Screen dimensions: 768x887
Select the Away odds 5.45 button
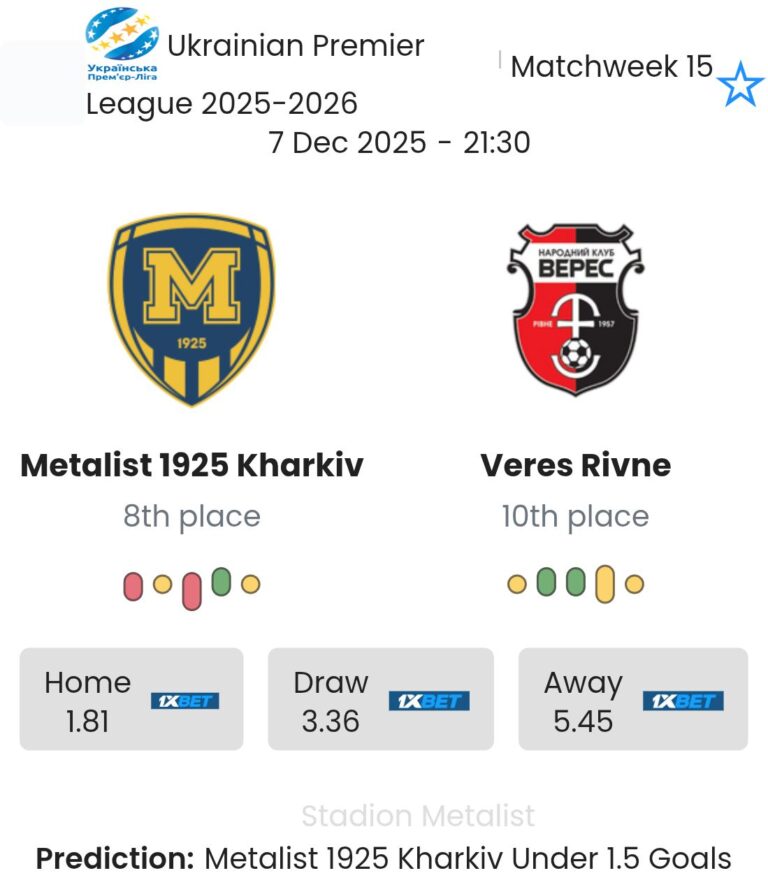tap(632, 699)
